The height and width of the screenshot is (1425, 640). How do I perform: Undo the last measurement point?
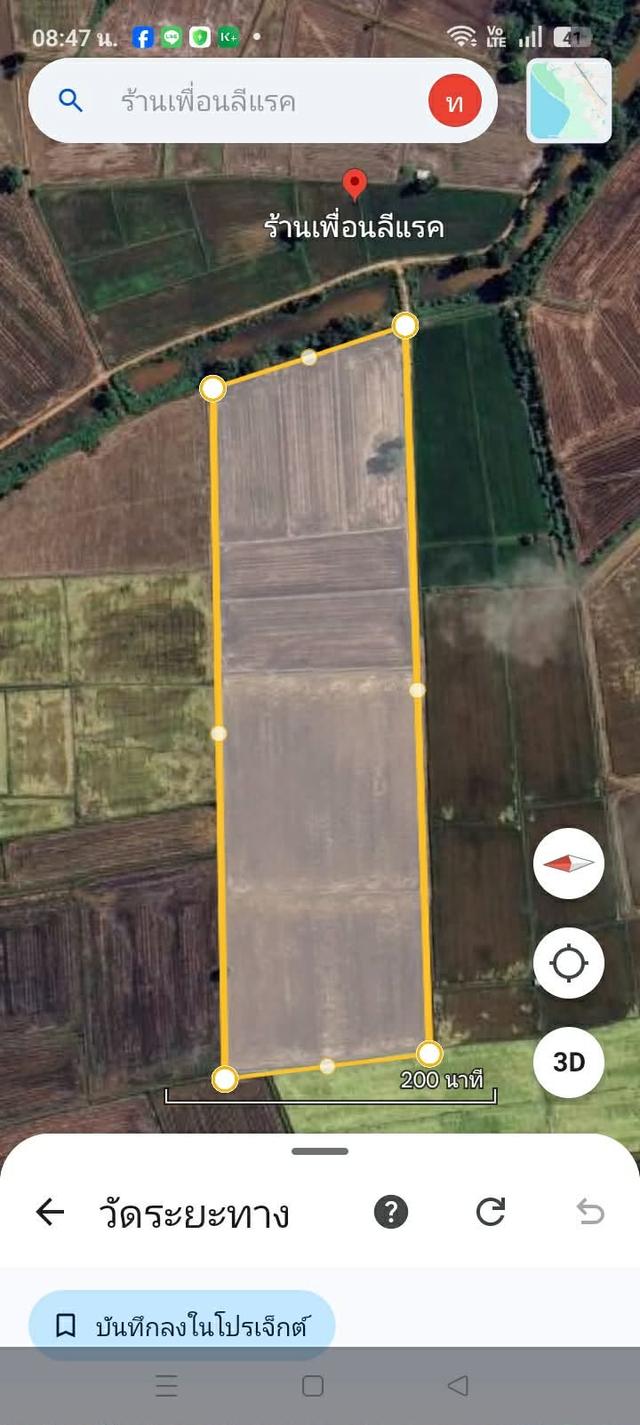click(x=590, y=1212)
